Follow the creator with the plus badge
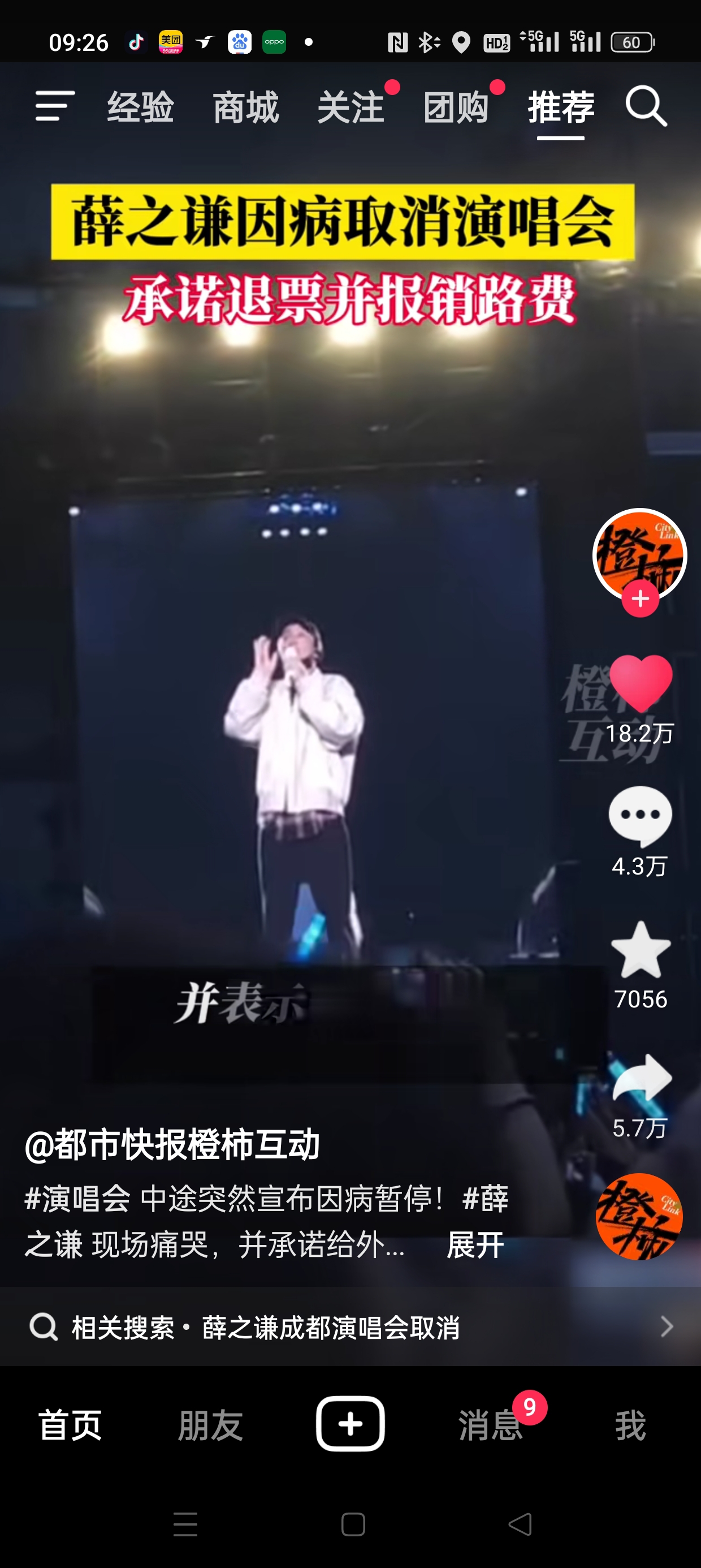The height and width of the screenshot is (1568, 701). pyautogui.click(x=639, y=600)
